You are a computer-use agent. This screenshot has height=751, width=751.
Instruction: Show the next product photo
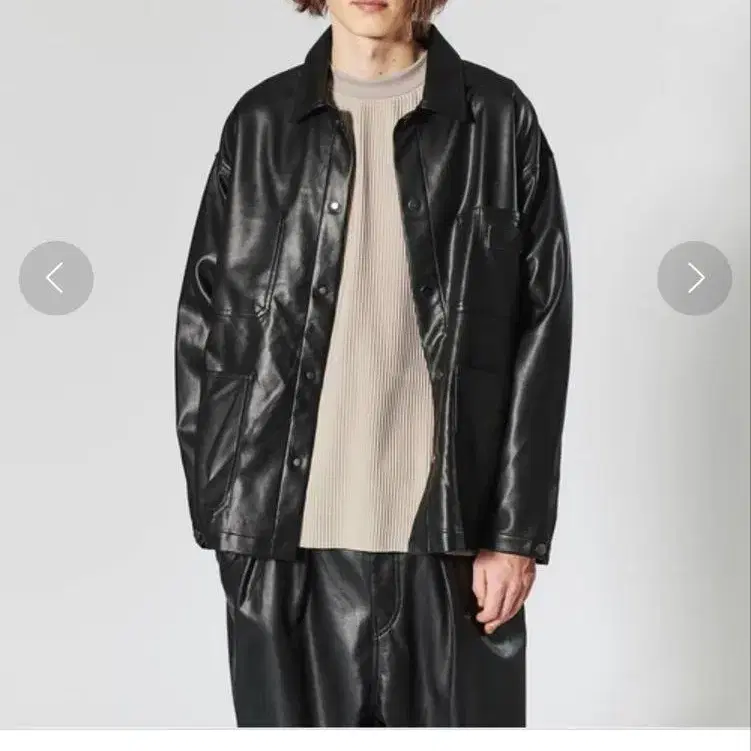(694, 278)
